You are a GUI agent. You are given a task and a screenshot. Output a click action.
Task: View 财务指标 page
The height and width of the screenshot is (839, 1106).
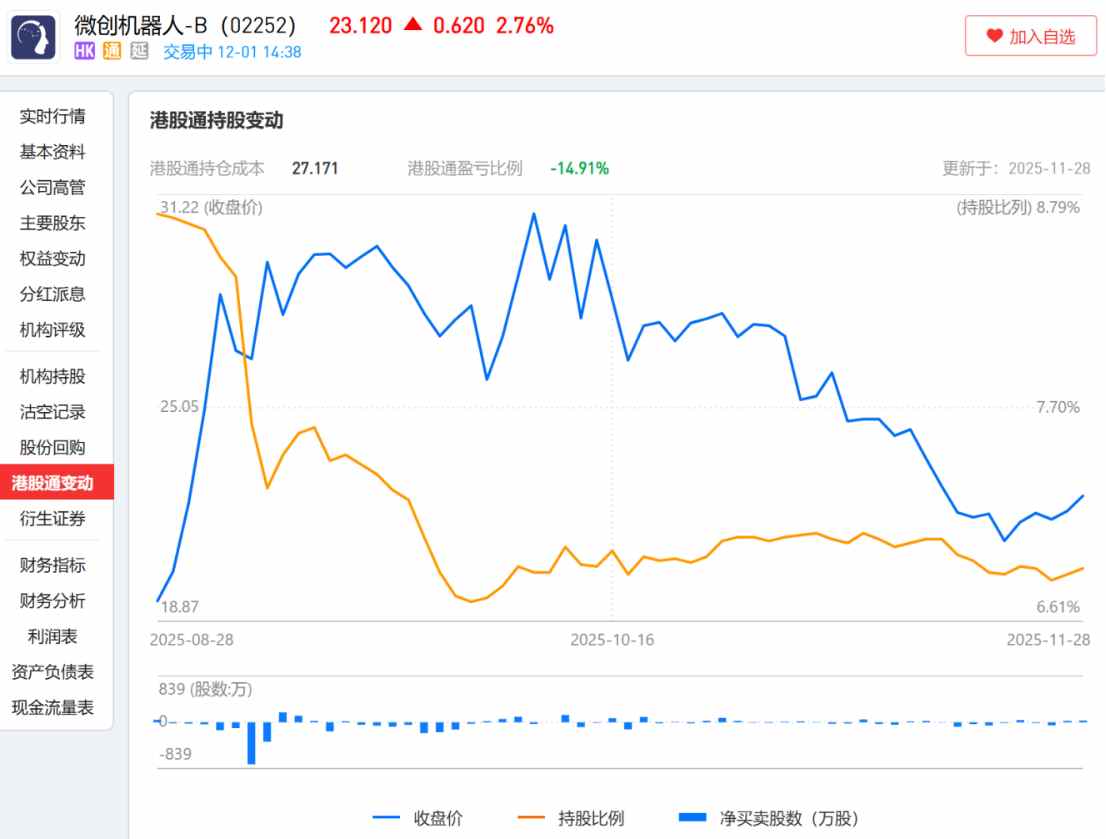[x=53, y=565]
